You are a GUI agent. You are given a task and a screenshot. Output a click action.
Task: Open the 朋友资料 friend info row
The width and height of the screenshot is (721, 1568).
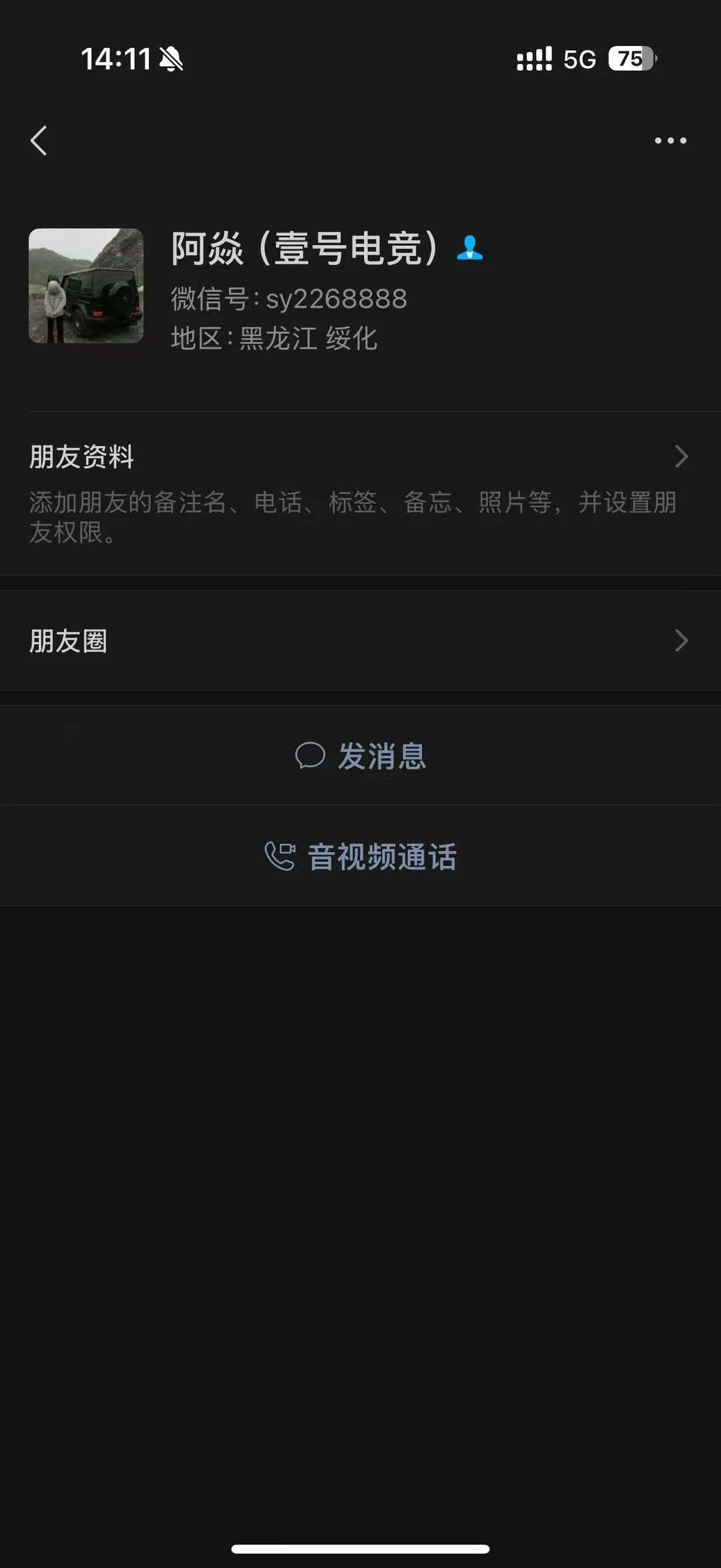pyautogui.click(x=360, y=493)
